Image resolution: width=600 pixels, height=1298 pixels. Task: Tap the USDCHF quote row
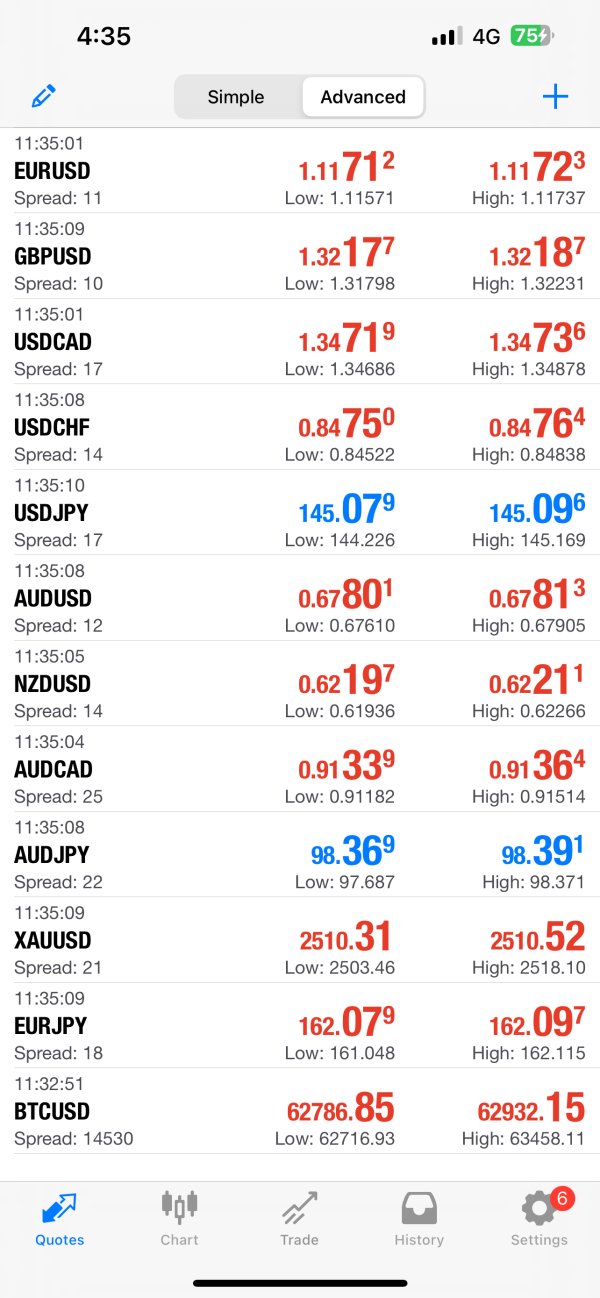pos(300,427)
